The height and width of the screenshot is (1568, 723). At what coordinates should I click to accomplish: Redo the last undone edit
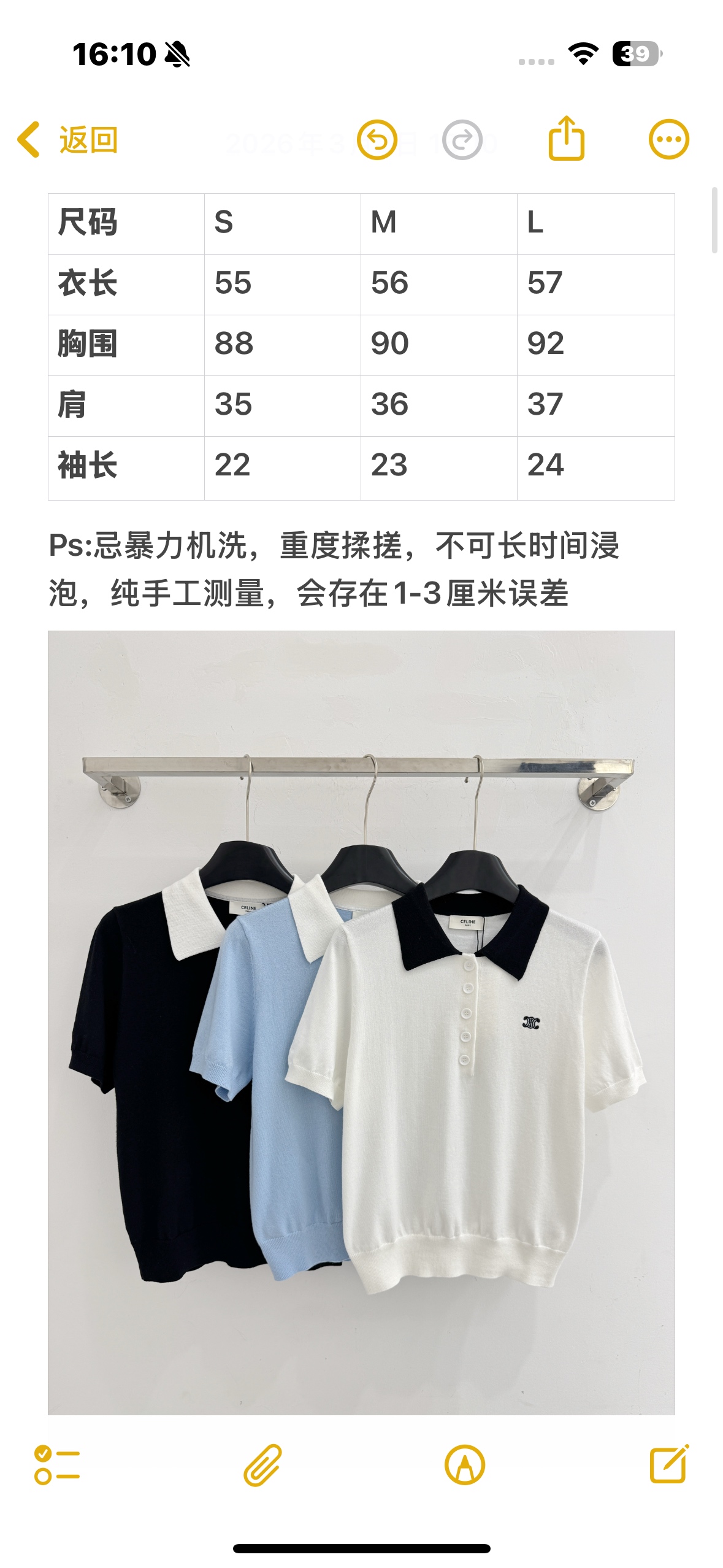[462, 140]
